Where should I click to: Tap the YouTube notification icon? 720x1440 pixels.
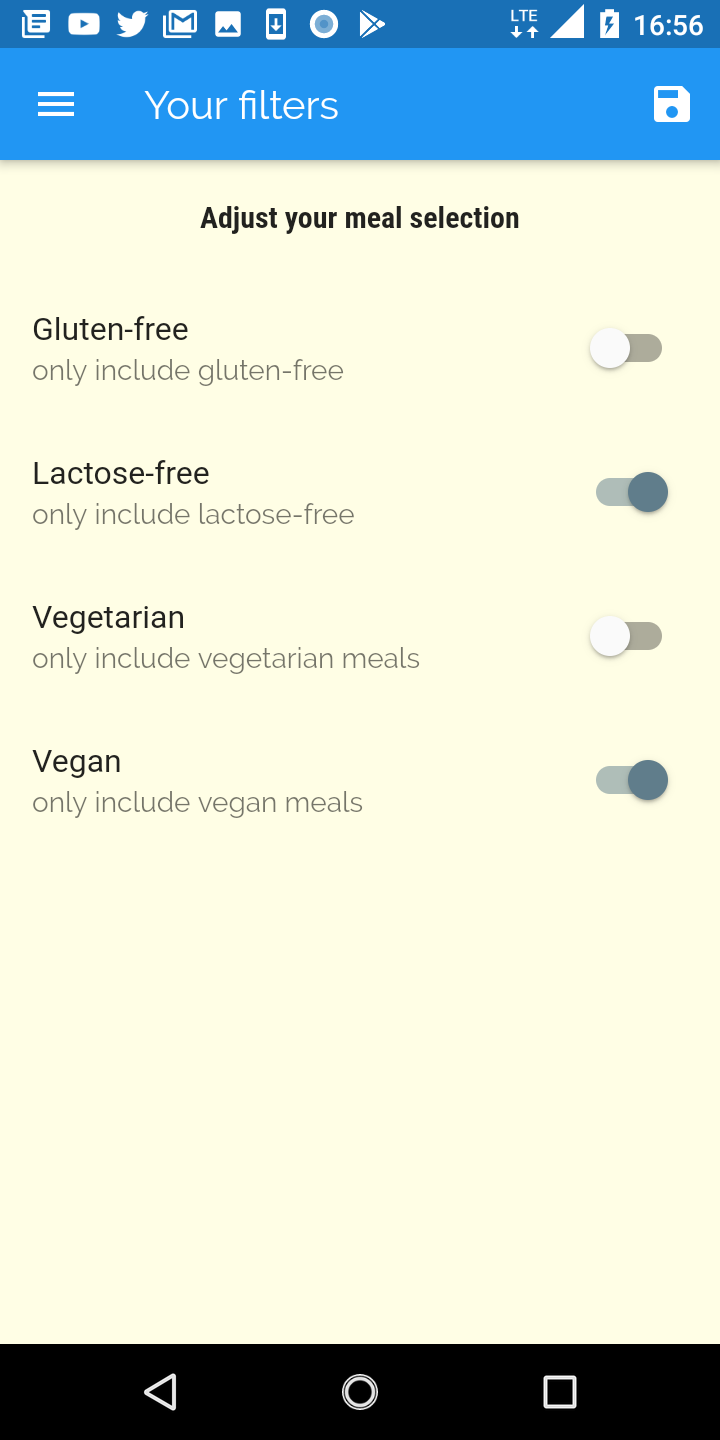(x=84, y=23)
